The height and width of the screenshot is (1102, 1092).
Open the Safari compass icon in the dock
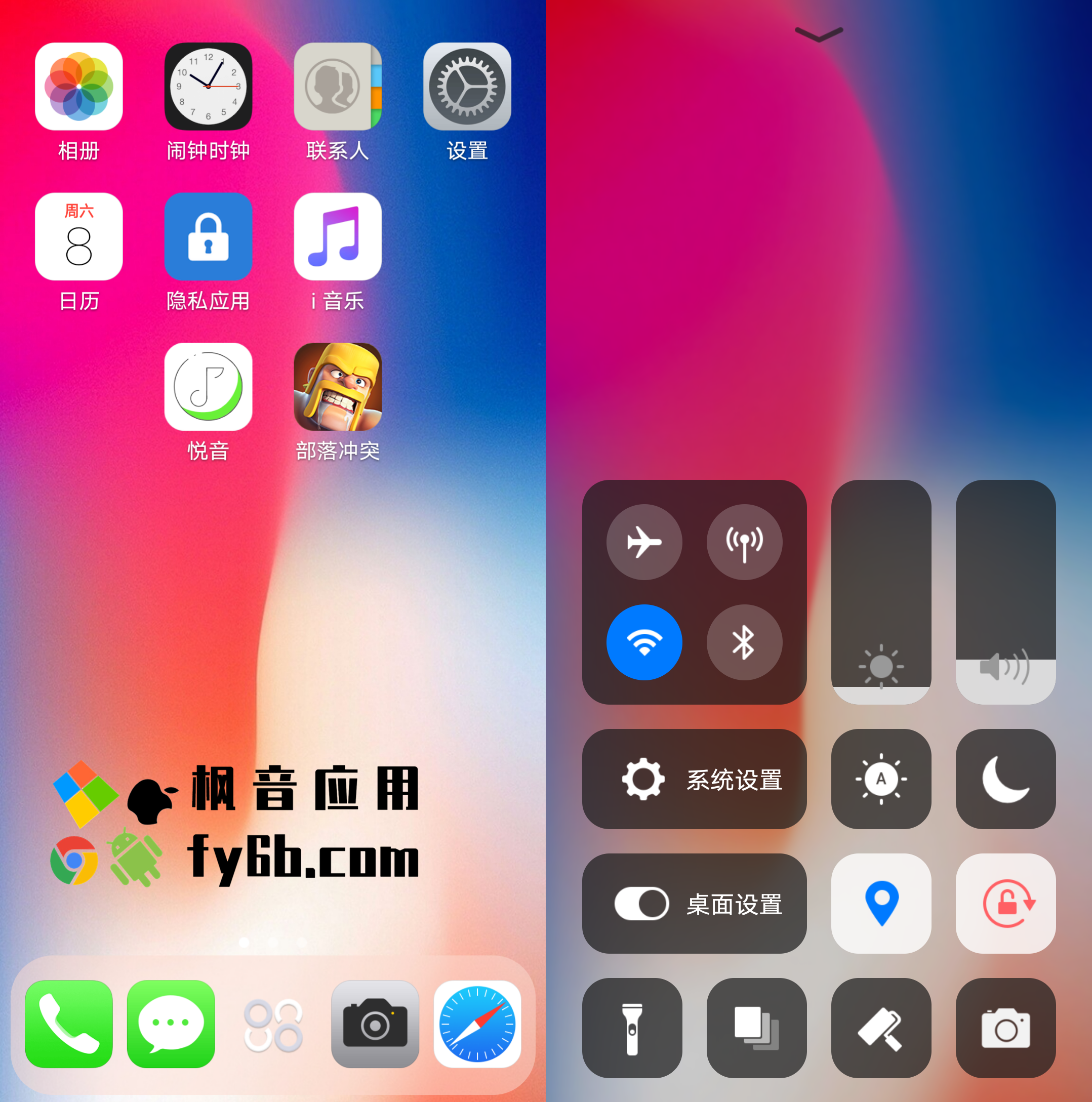point(477,1024)
